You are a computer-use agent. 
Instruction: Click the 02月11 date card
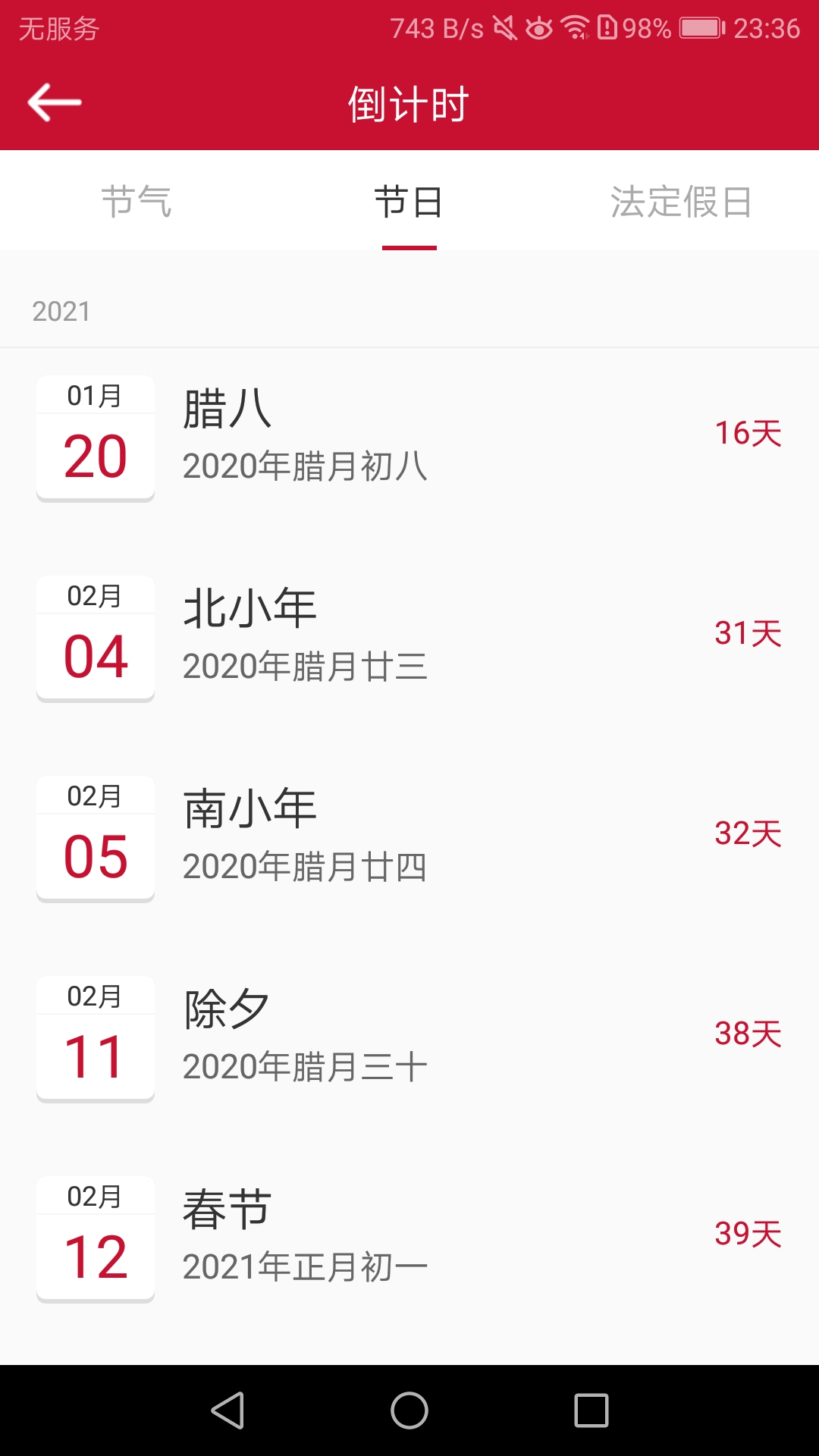(x=94, y=1039)
